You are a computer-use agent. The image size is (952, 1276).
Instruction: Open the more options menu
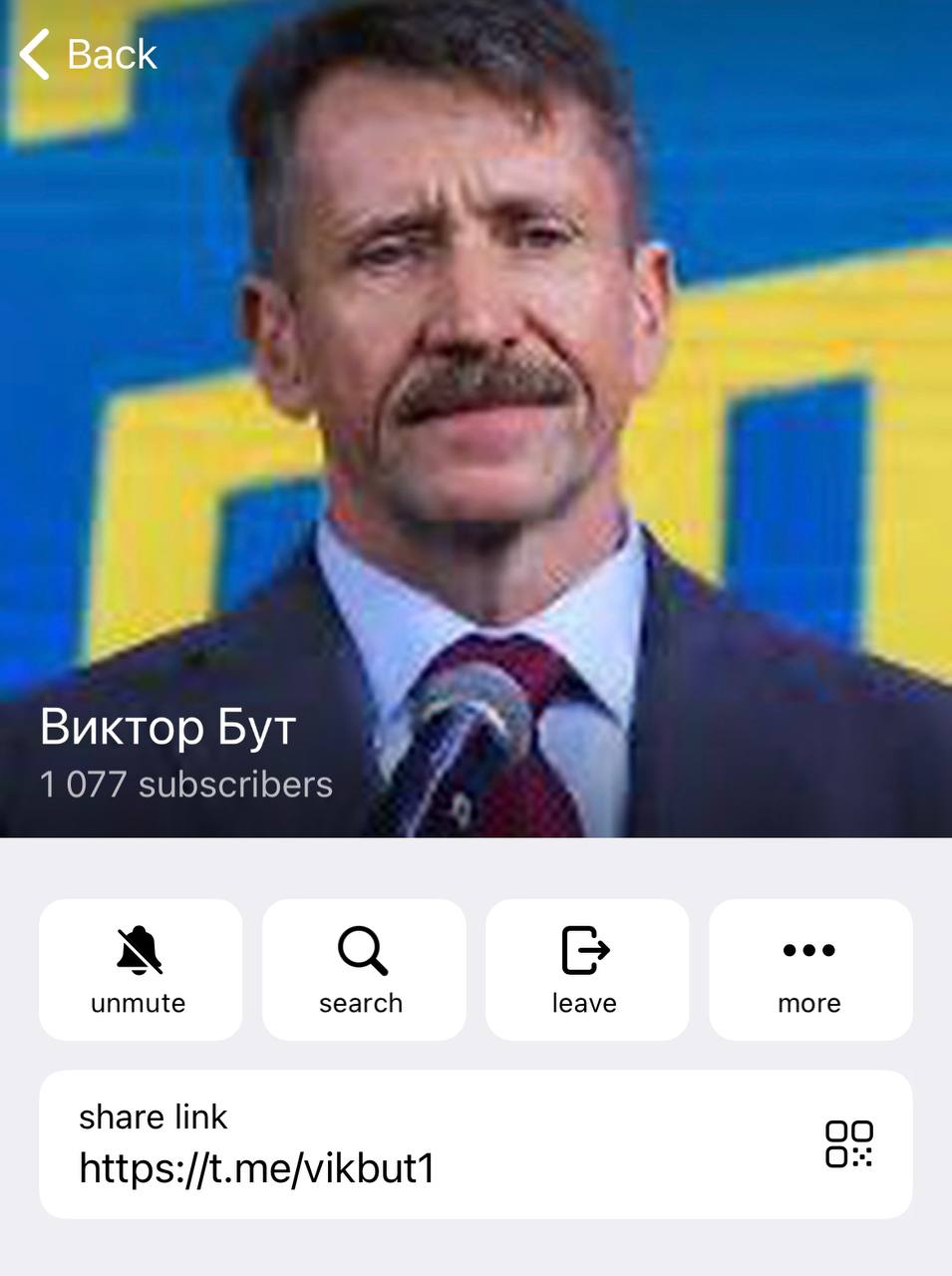tap(809, 969)
